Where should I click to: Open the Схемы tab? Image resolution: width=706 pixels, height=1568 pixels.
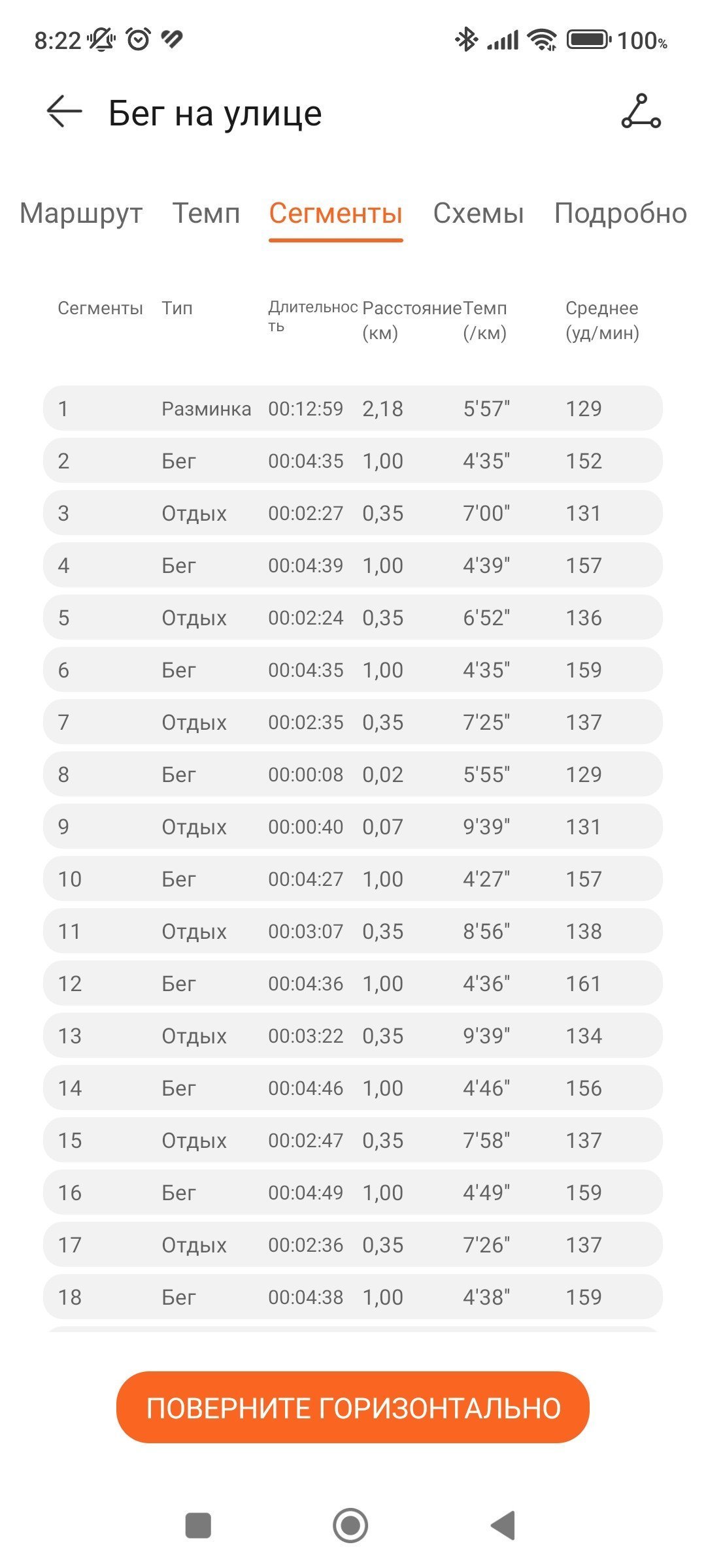pyautogui.click(x=479, y=214)
